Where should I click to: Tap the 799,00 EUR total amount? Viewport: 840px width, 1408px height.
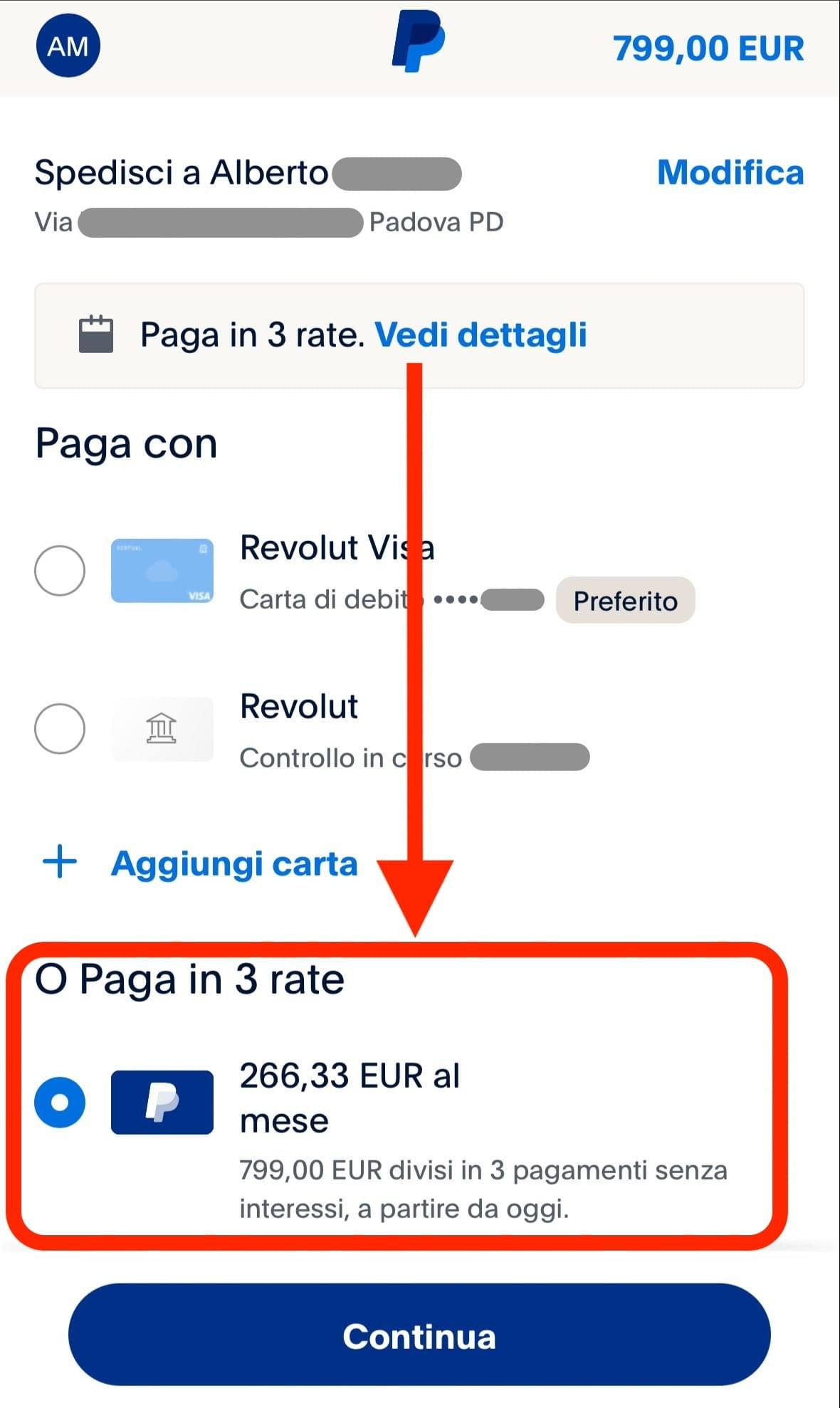point(708,48)
